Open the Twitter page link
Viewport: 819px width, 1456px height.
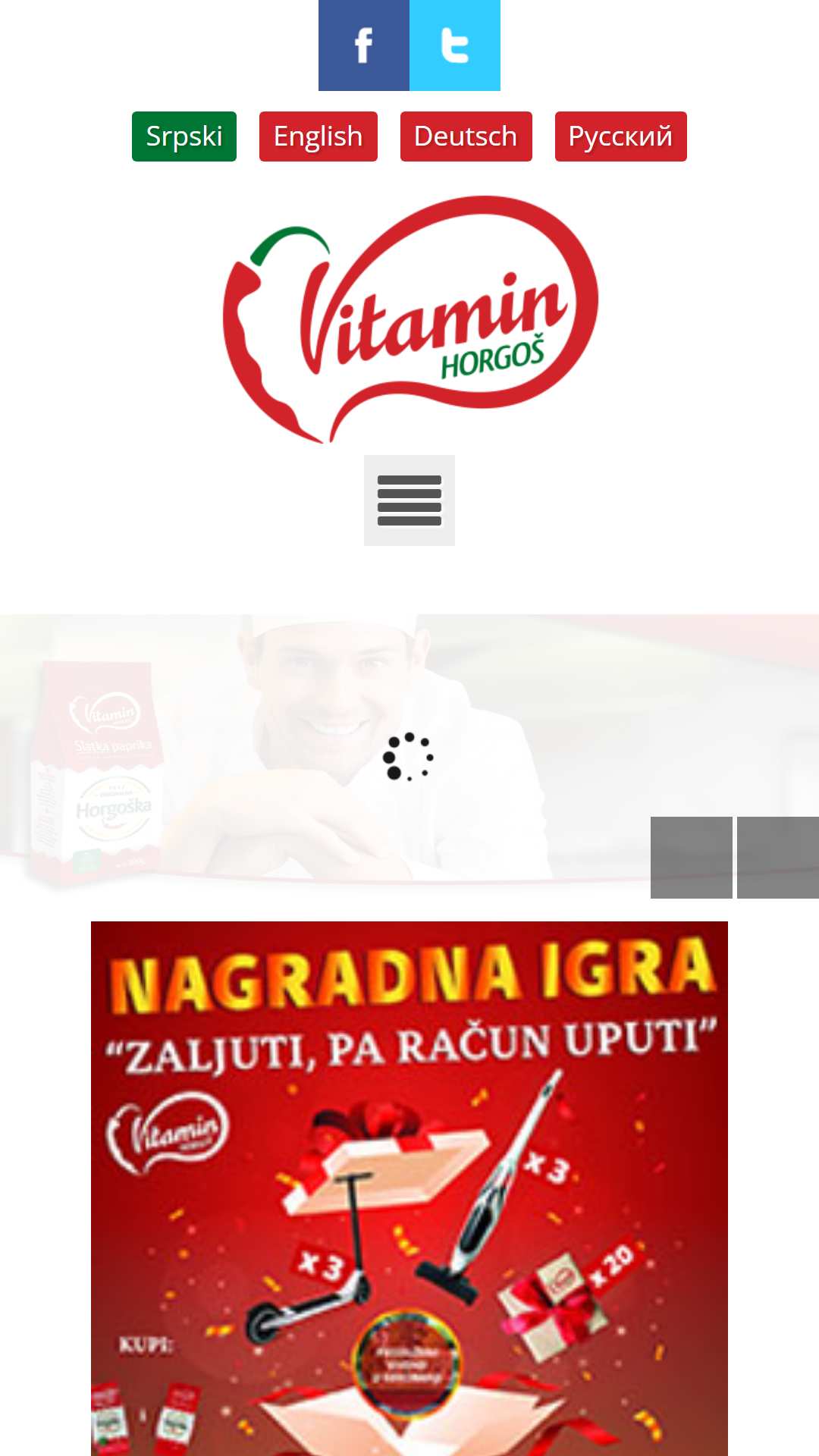(x=455, y=45)
